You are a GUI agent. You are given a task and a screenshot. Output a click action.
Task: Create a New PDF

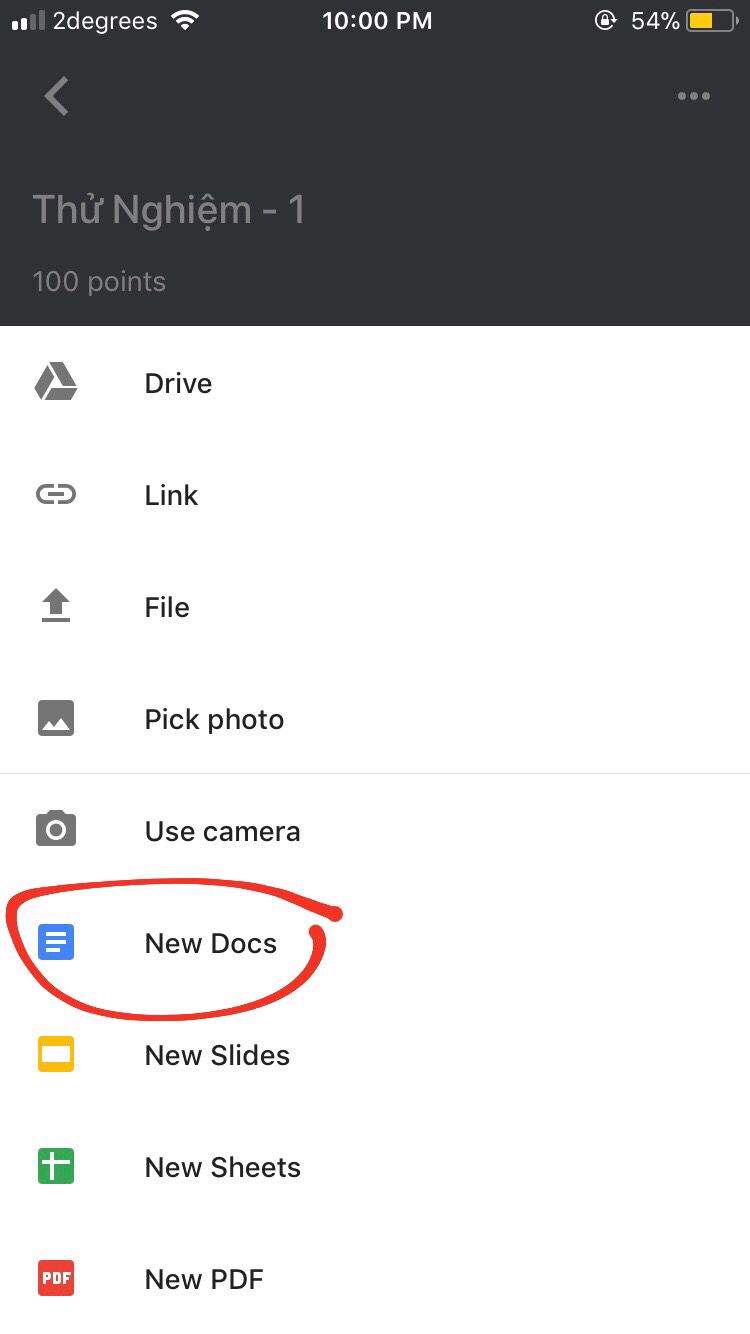[375, 1279]
